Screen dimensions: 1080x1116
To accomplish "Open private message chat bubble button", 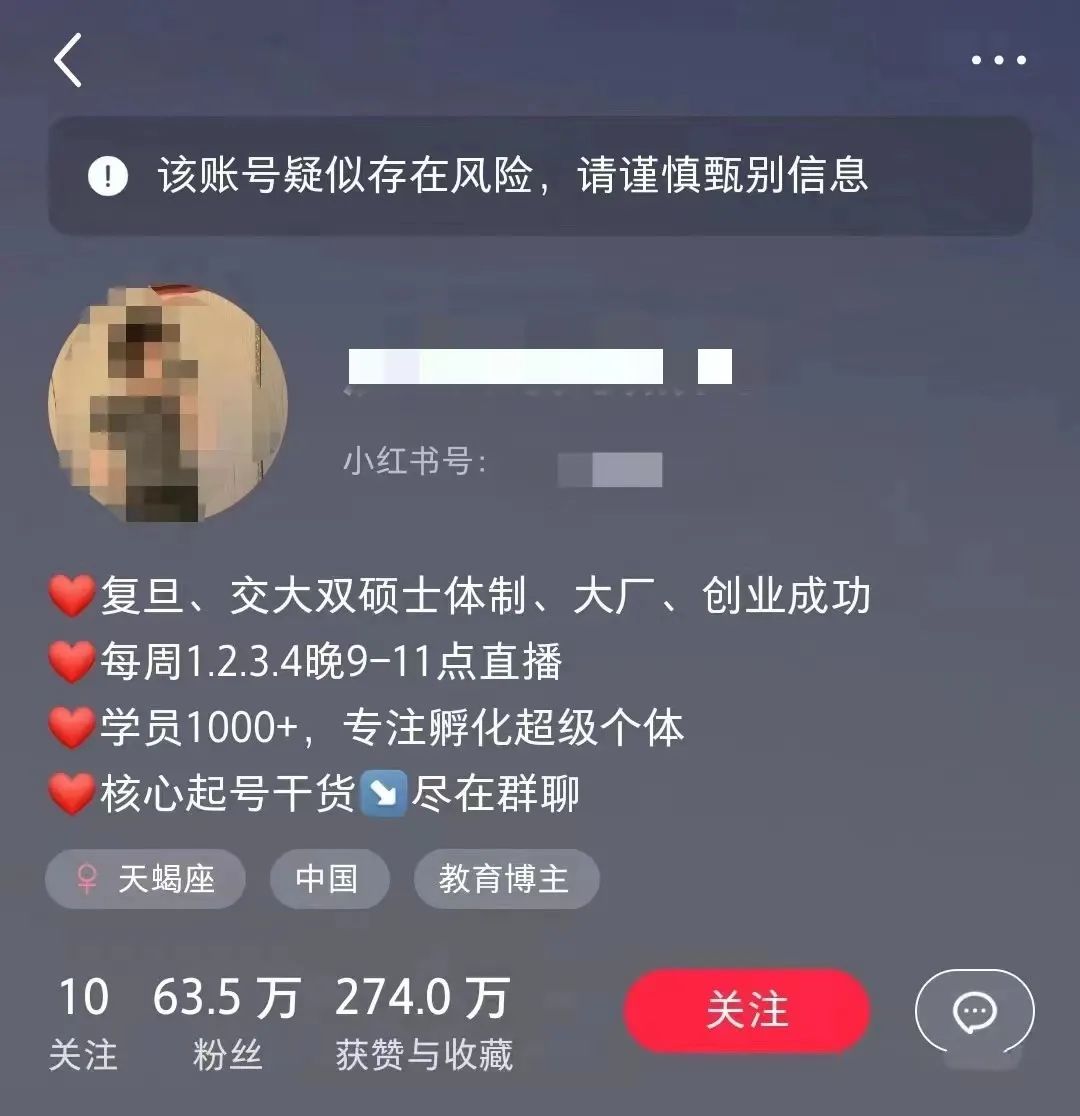I will (975, 1011).
